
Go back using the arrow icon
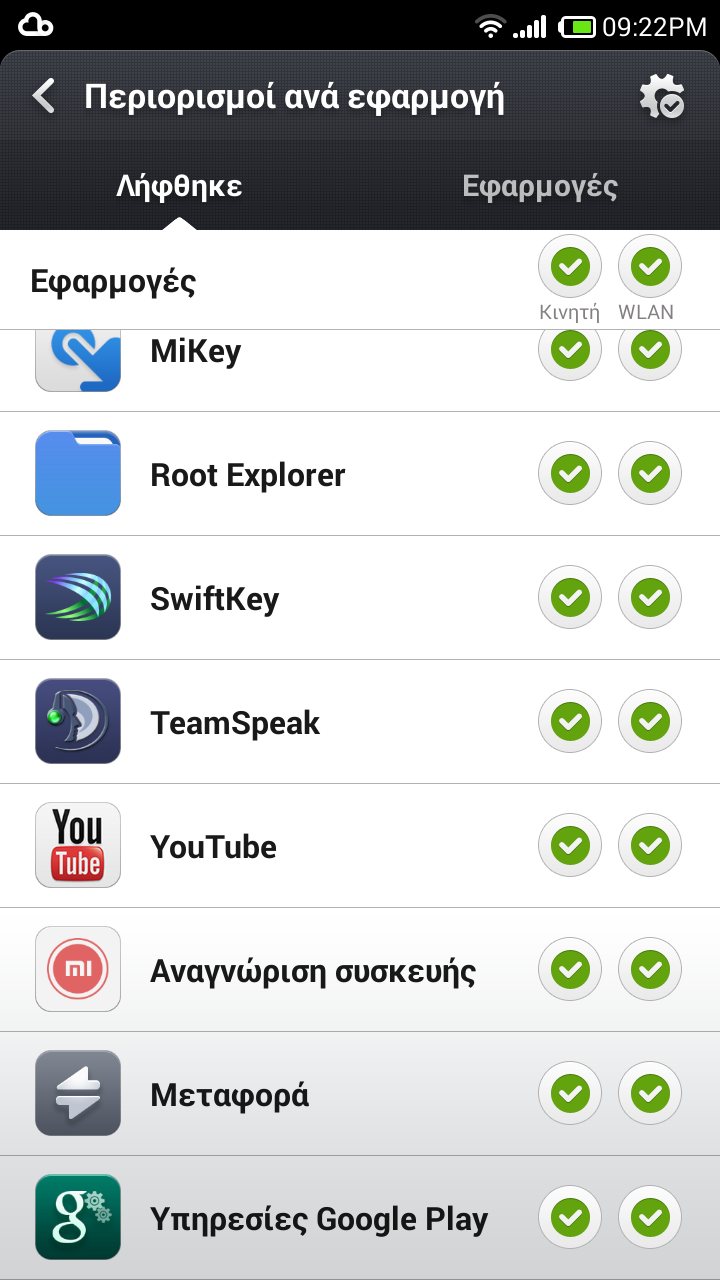point(44,97)
